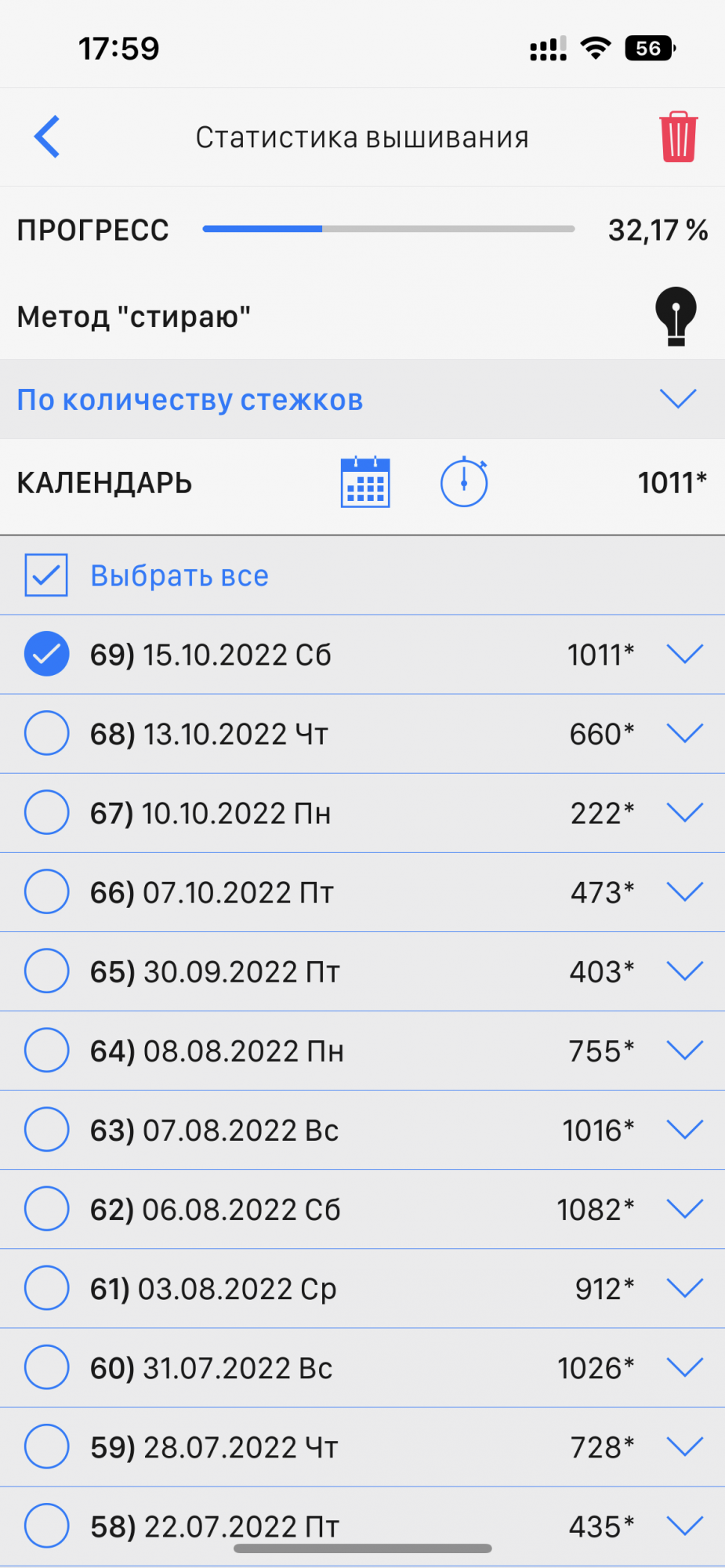Image resolution: width=725 pixels, height=1568 pixels.
Task: Delete selected entries with the trash icon
Action: (x=678, y=137)
